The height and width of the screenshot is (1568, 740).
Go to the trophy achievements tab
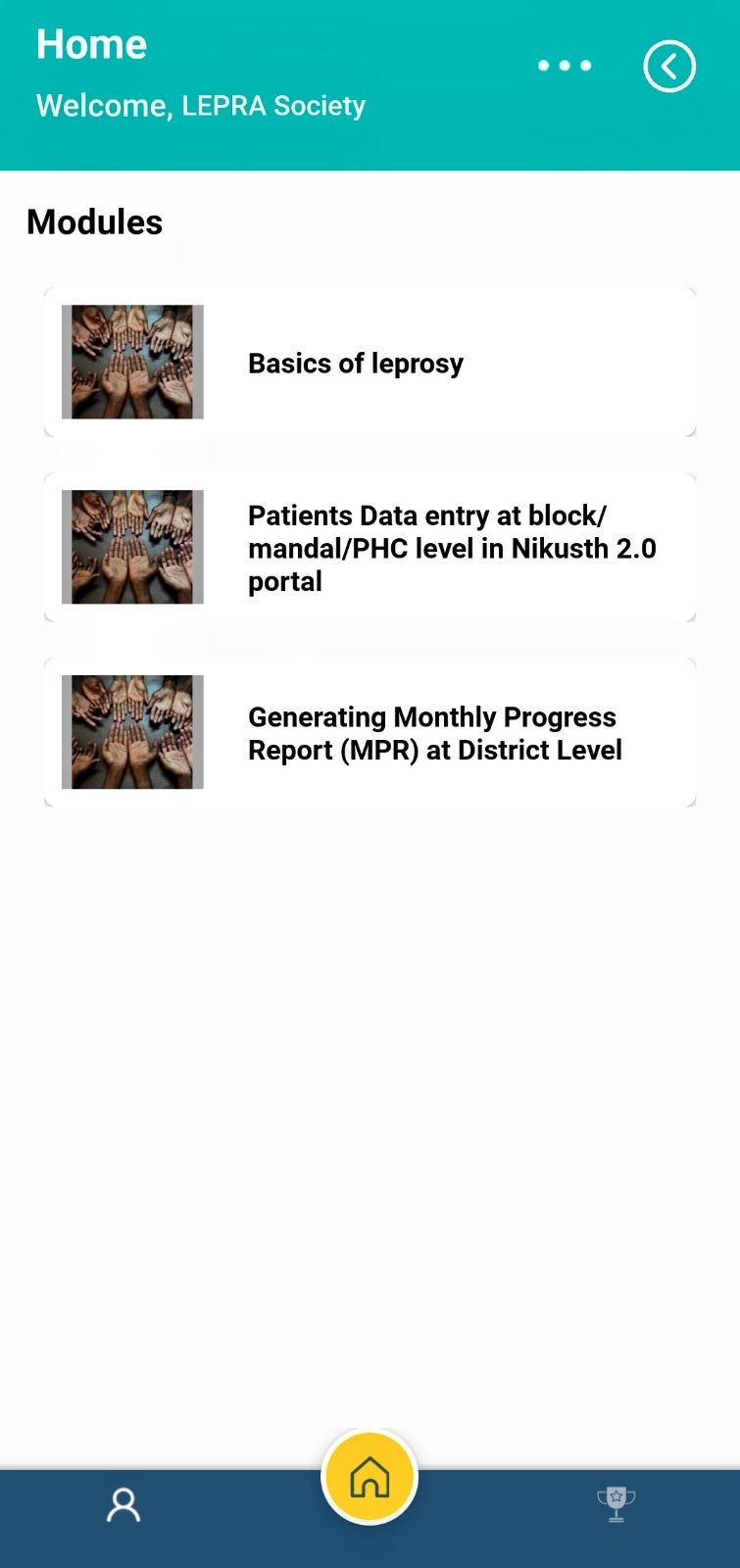(x=616, y=1503)
